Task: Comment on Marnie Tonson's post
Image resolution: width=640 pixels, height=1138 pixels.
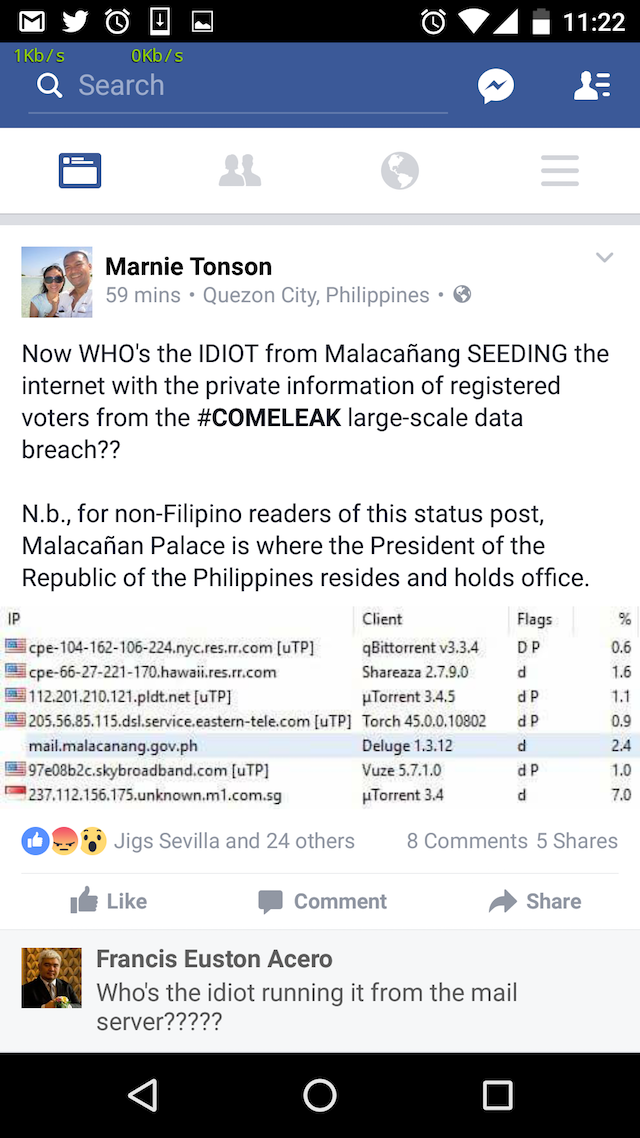Action: pyautogui.click(x=322, y=901)
